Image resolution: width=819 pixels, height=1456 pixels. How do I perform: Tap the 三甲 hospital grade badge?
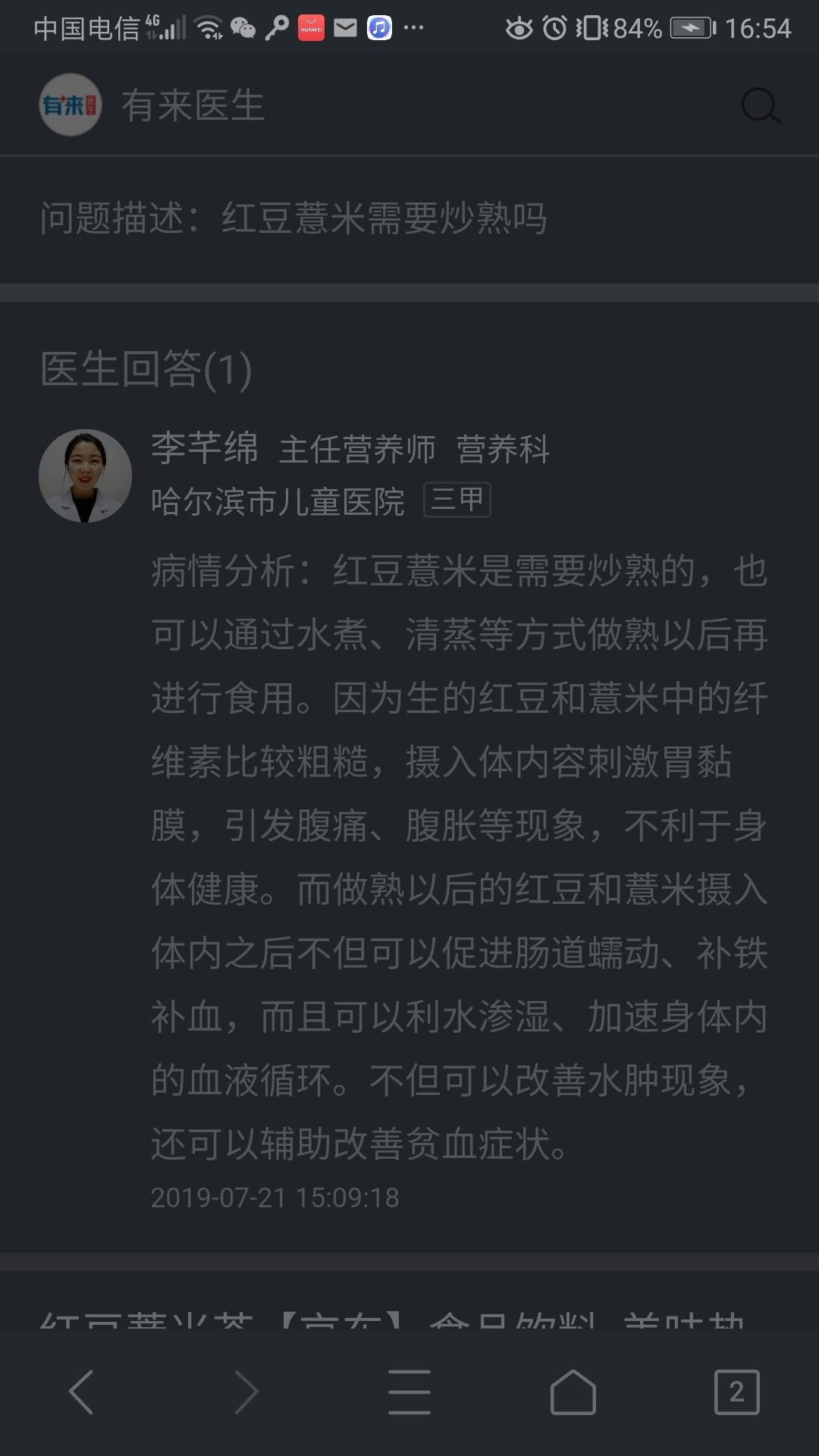pos(458,500)
